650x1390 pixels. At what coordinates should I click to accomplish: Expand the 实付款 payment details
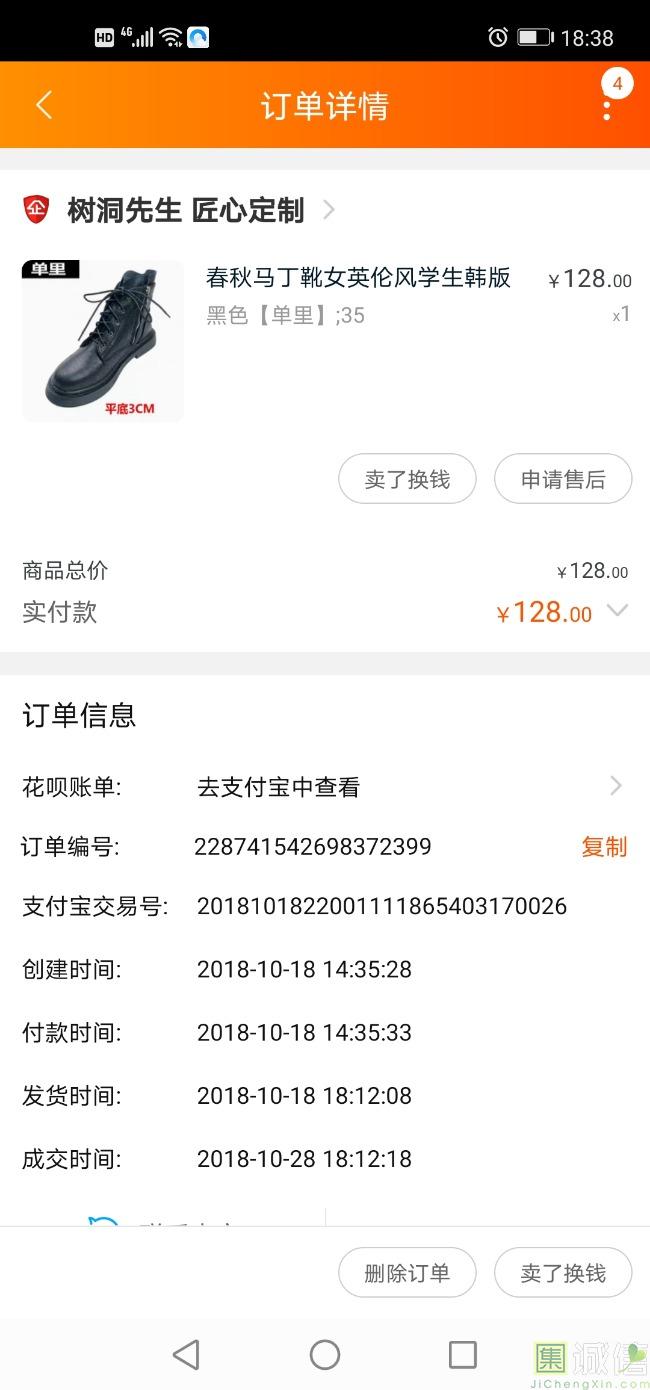(618, 611)
